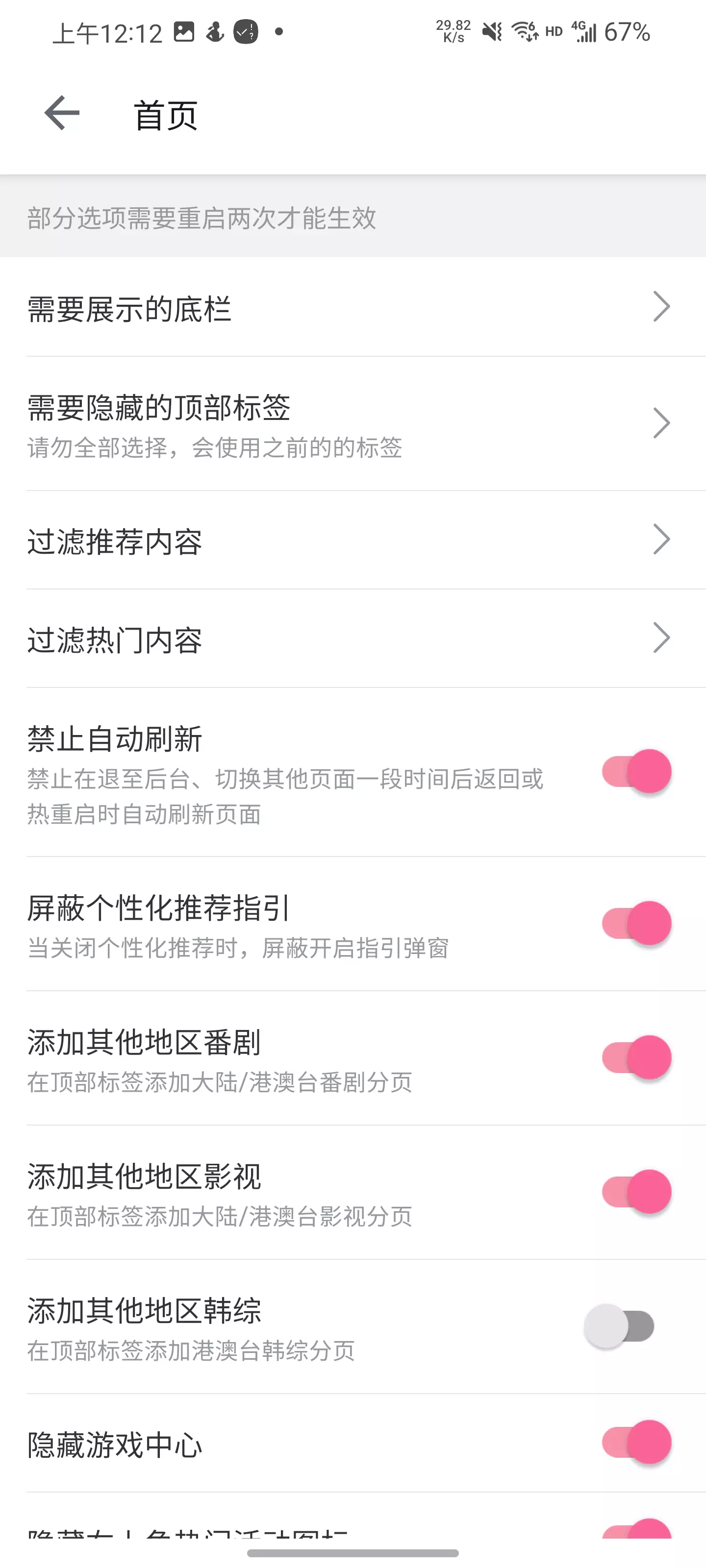Toggle off 添加其他地区番剧
This screenshot has height=1568, width=706.
tap(636, 1058)
